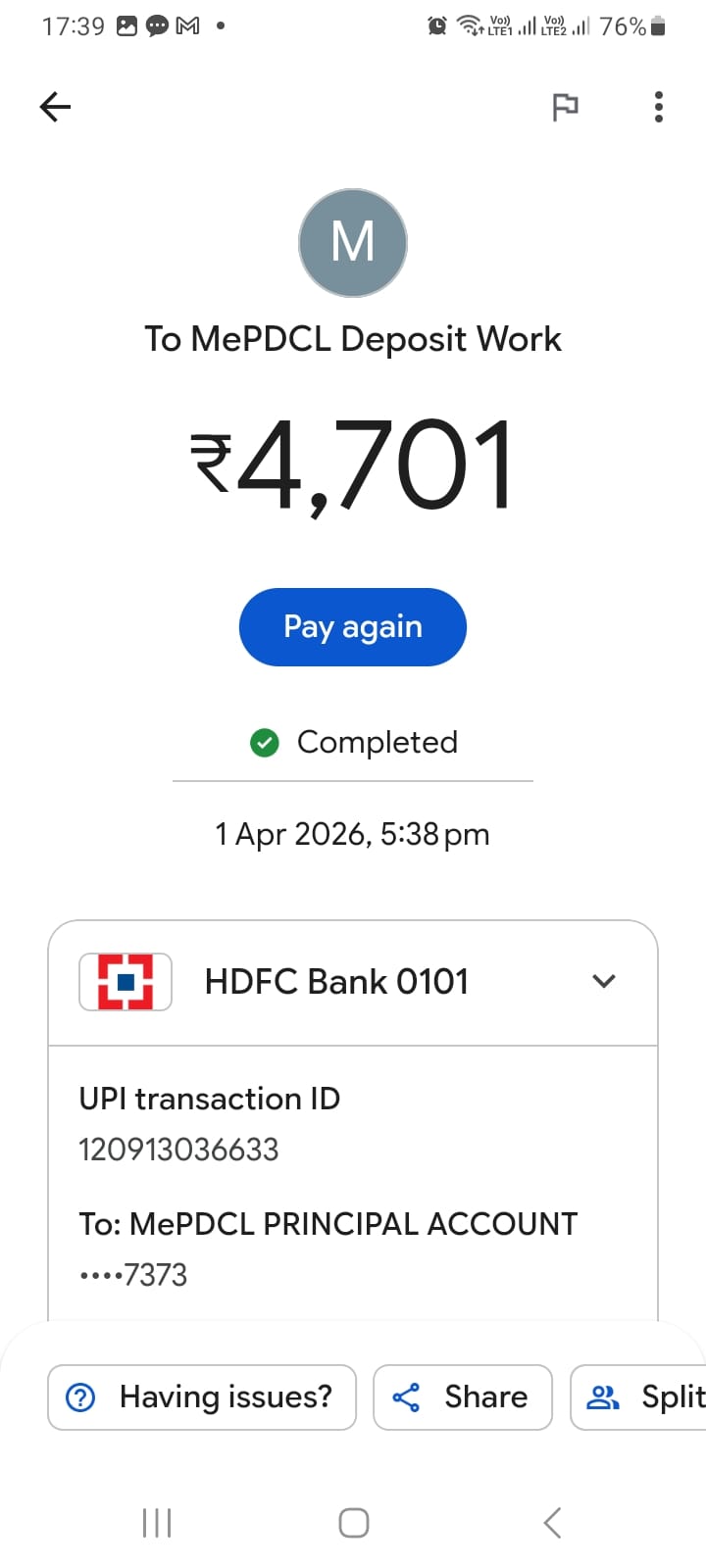The image size is (706, 1568).
Task: Expand the HDFC Bank 0101 details
Action: [x=604, y=981]
